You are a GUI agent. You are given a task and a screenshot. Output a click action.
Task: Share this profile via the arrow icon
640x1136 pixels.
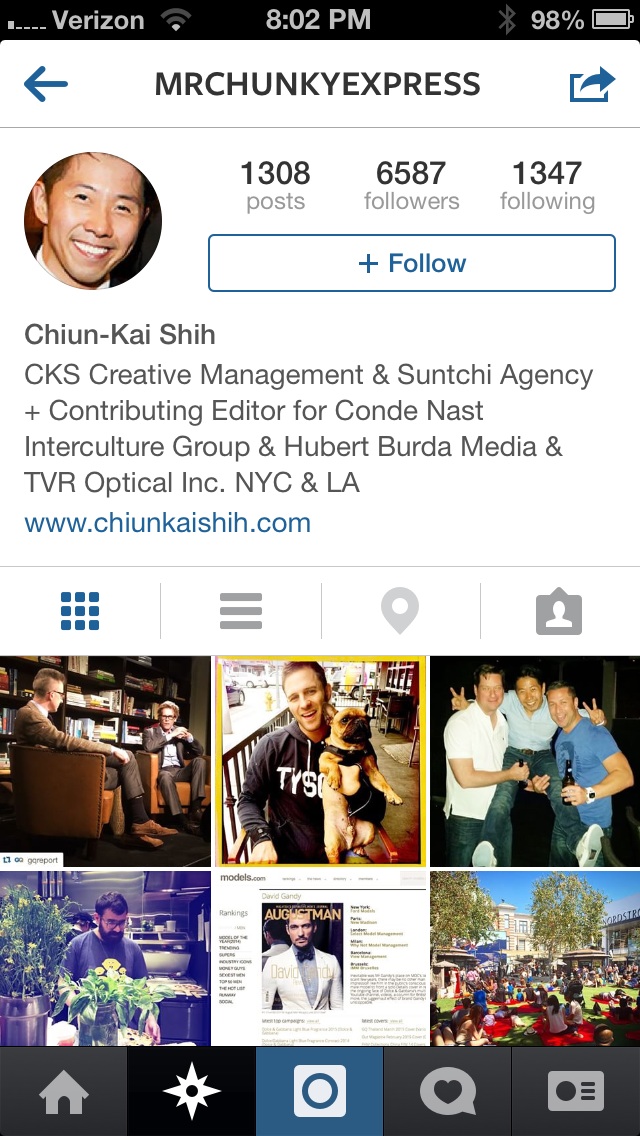pyautogui.click(x=592, y=84)
